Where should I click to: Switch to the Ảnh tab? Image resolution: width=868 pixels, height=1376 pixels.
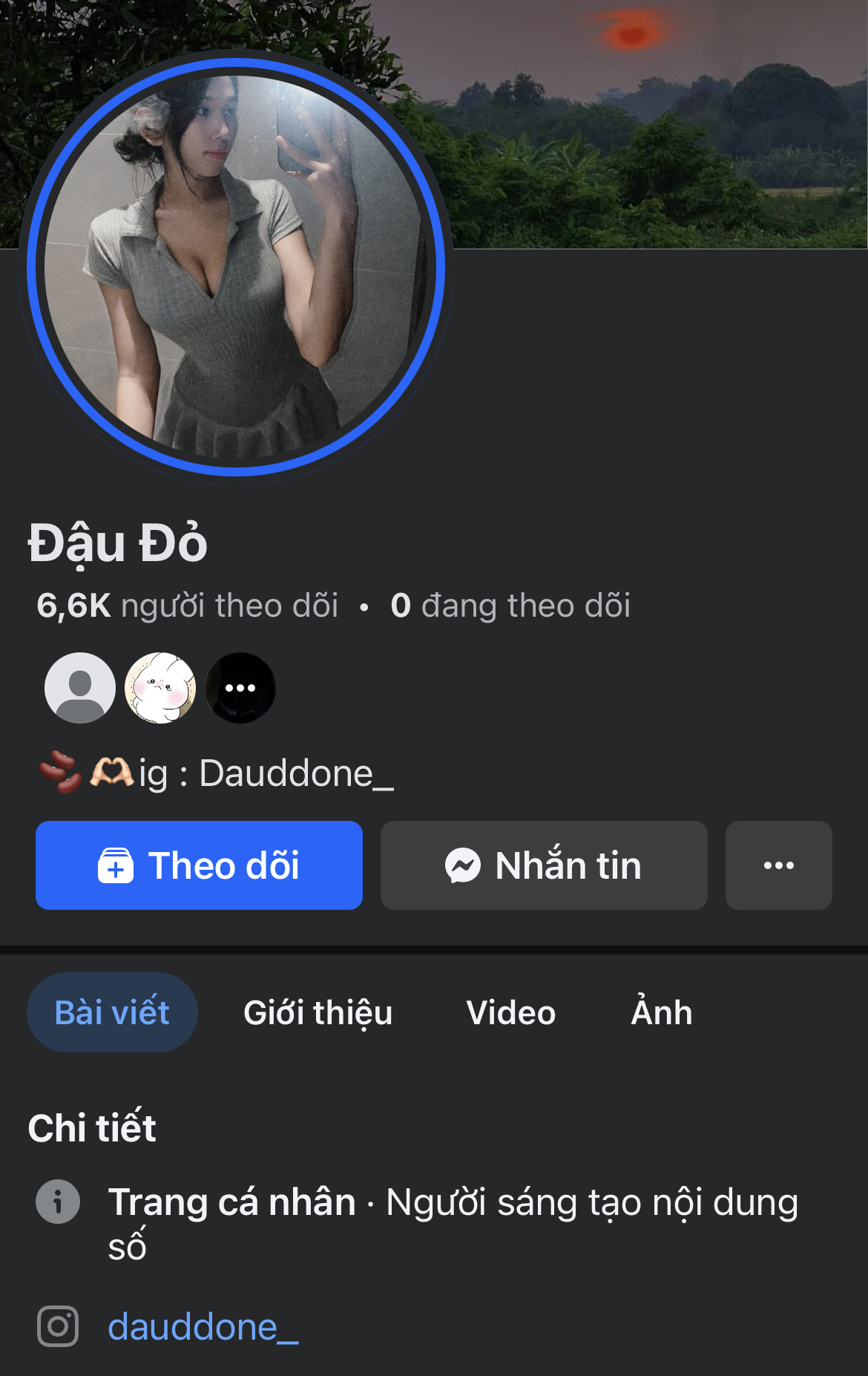point(661,1012)
